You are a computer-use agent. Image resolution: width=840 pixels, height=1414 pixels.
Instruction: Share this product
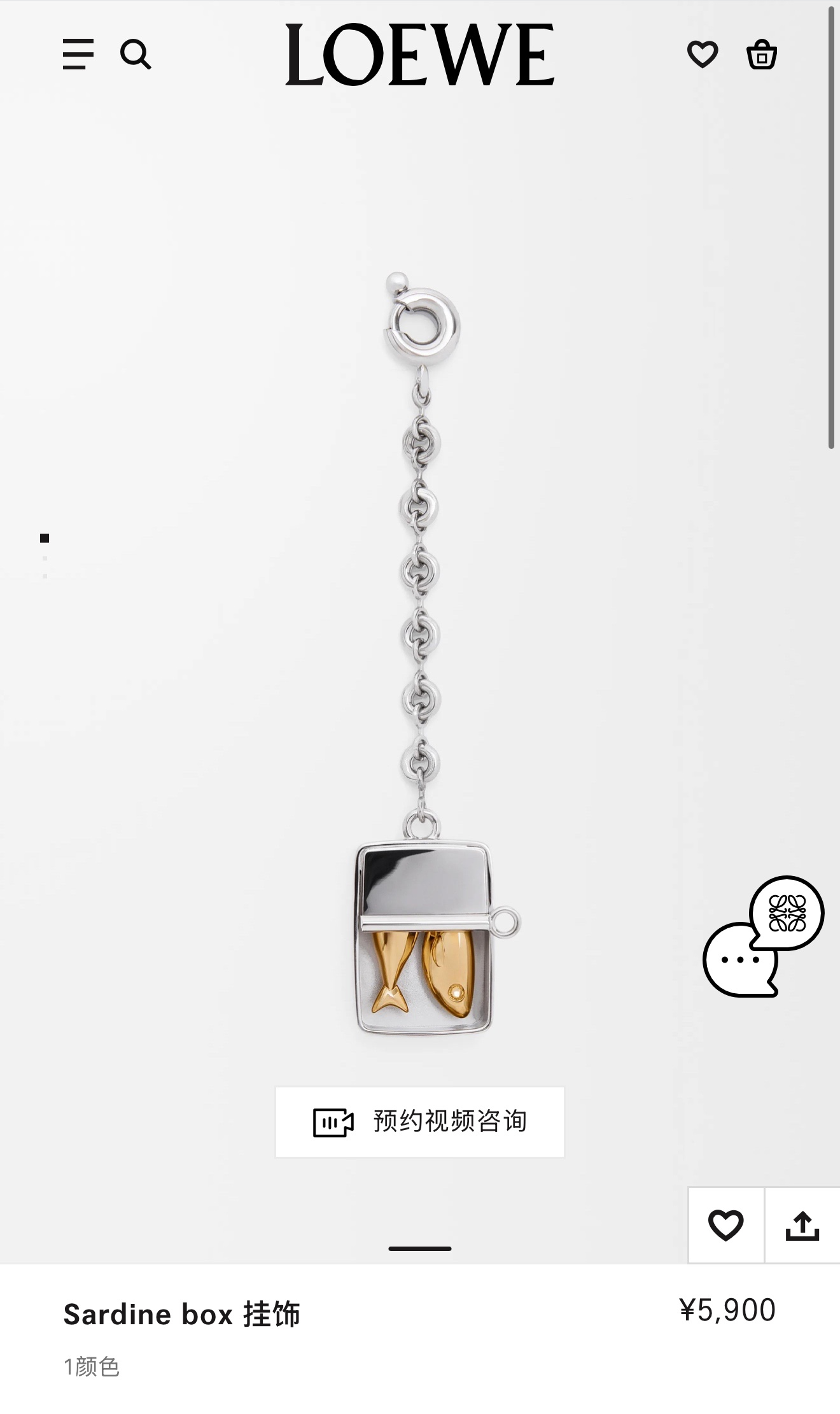click(802, 1225)
